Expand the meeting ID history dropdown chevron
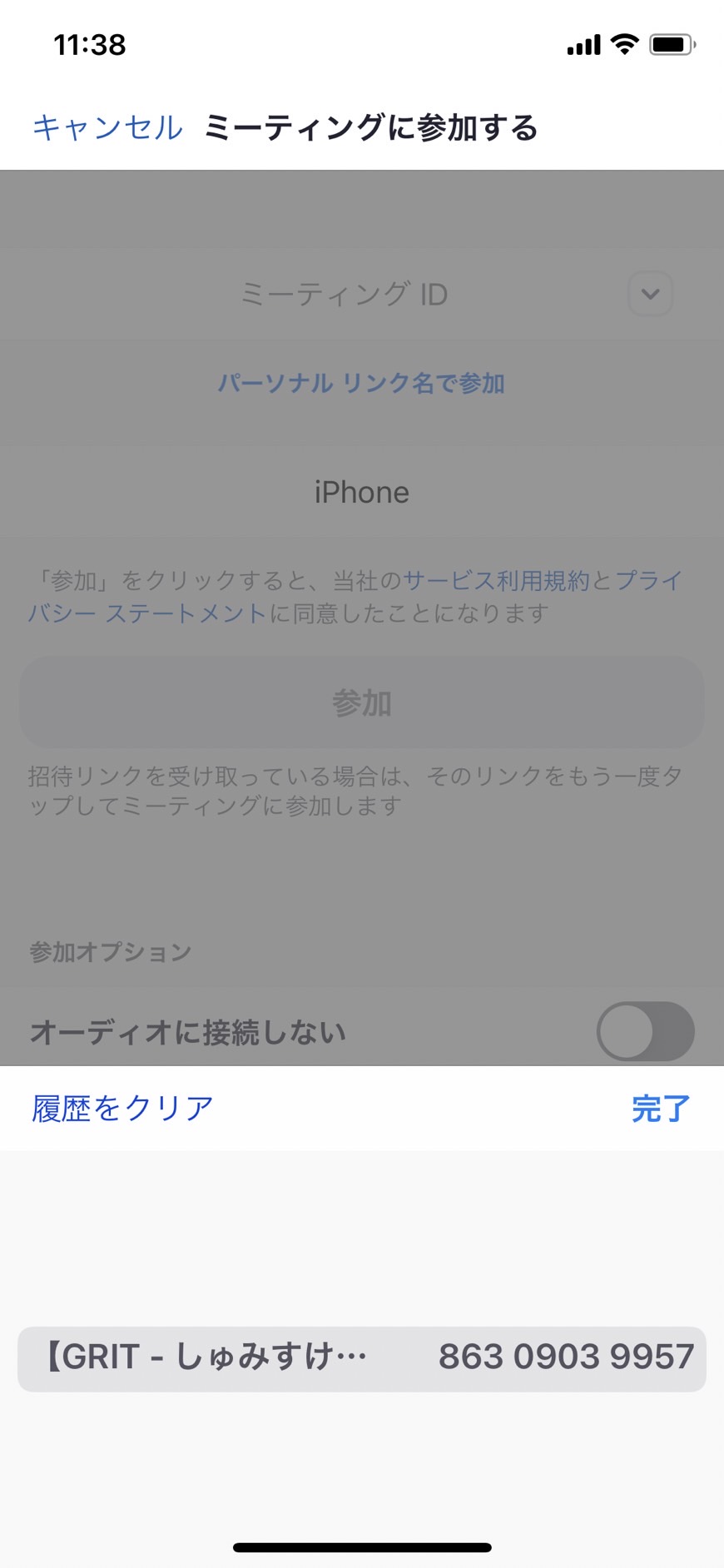Image resolution: width=724 pixels, height=1568 pixels. pyautogui.click(x=650, y=294)
